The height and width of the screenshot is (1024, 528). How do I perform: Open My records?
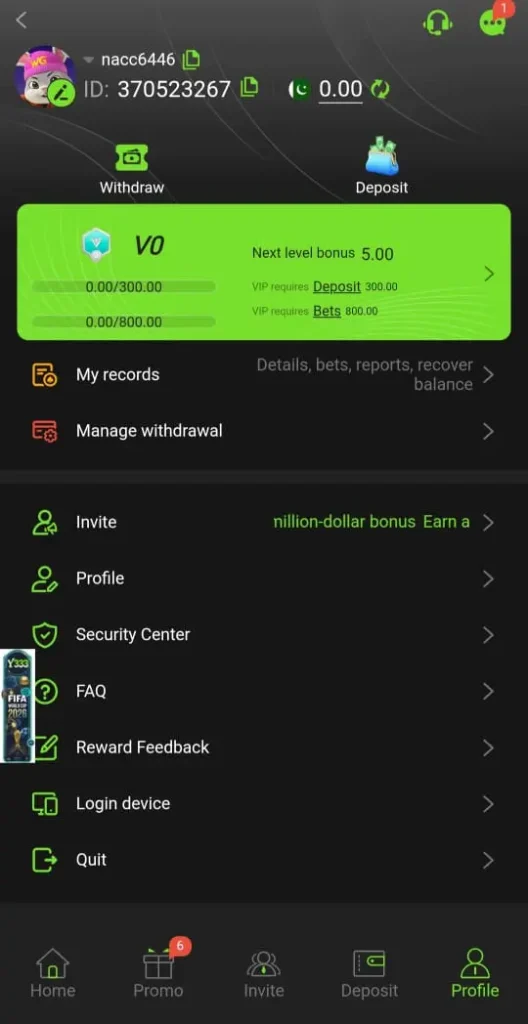263,374
